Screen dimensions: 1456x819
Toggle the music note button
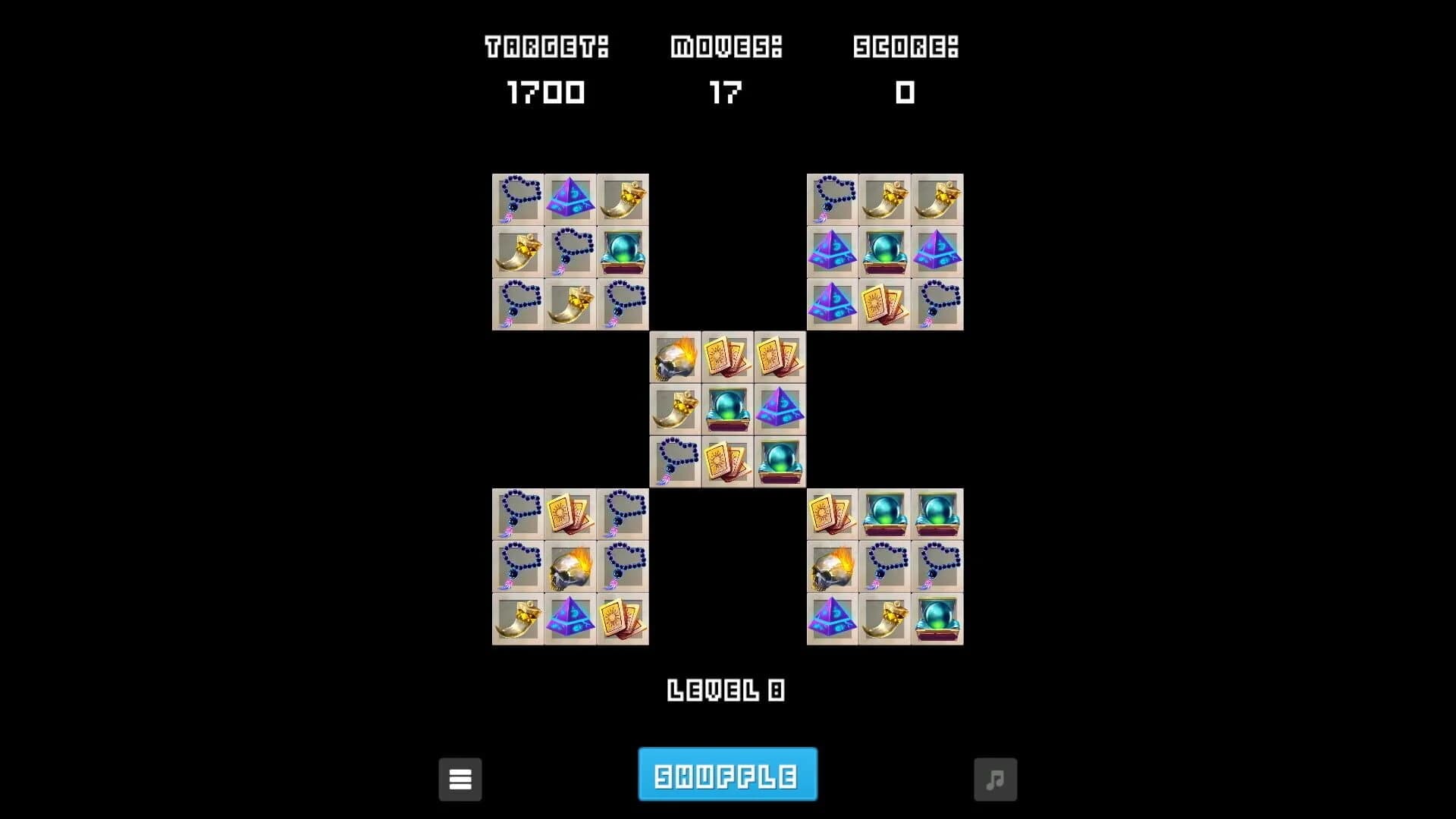point(995,779)
